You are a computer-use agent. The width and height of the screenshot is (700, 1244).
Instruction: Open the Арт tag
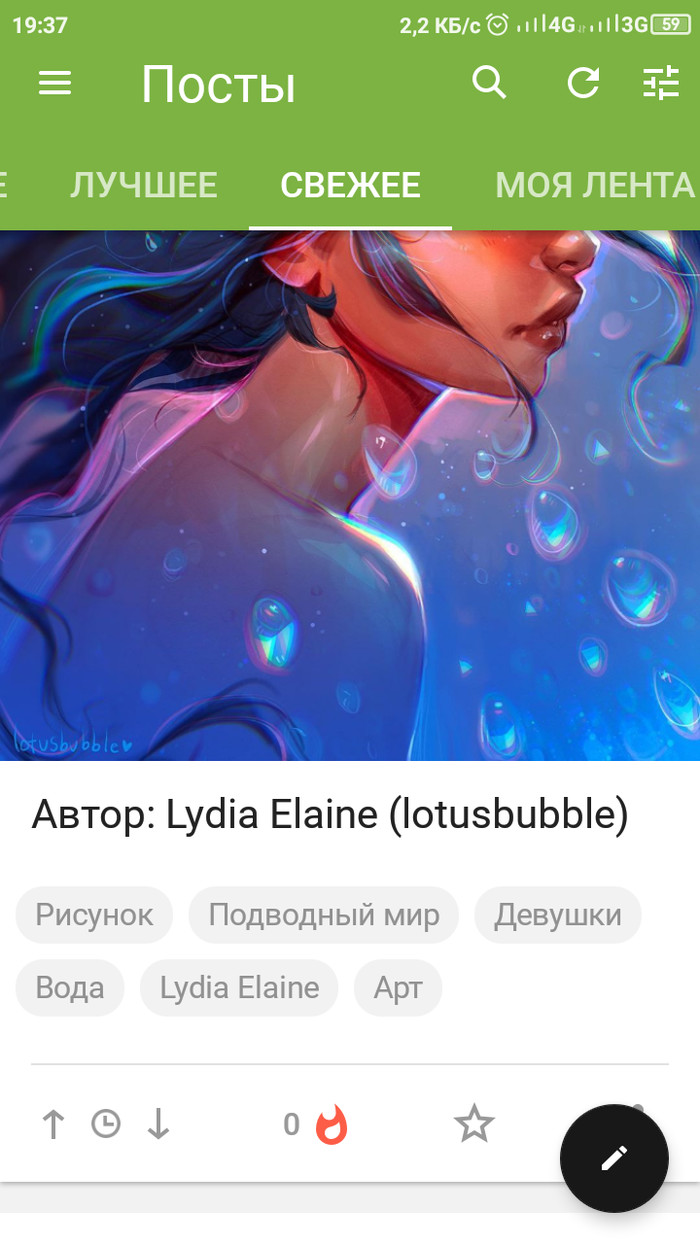click(x=398, y=988)
